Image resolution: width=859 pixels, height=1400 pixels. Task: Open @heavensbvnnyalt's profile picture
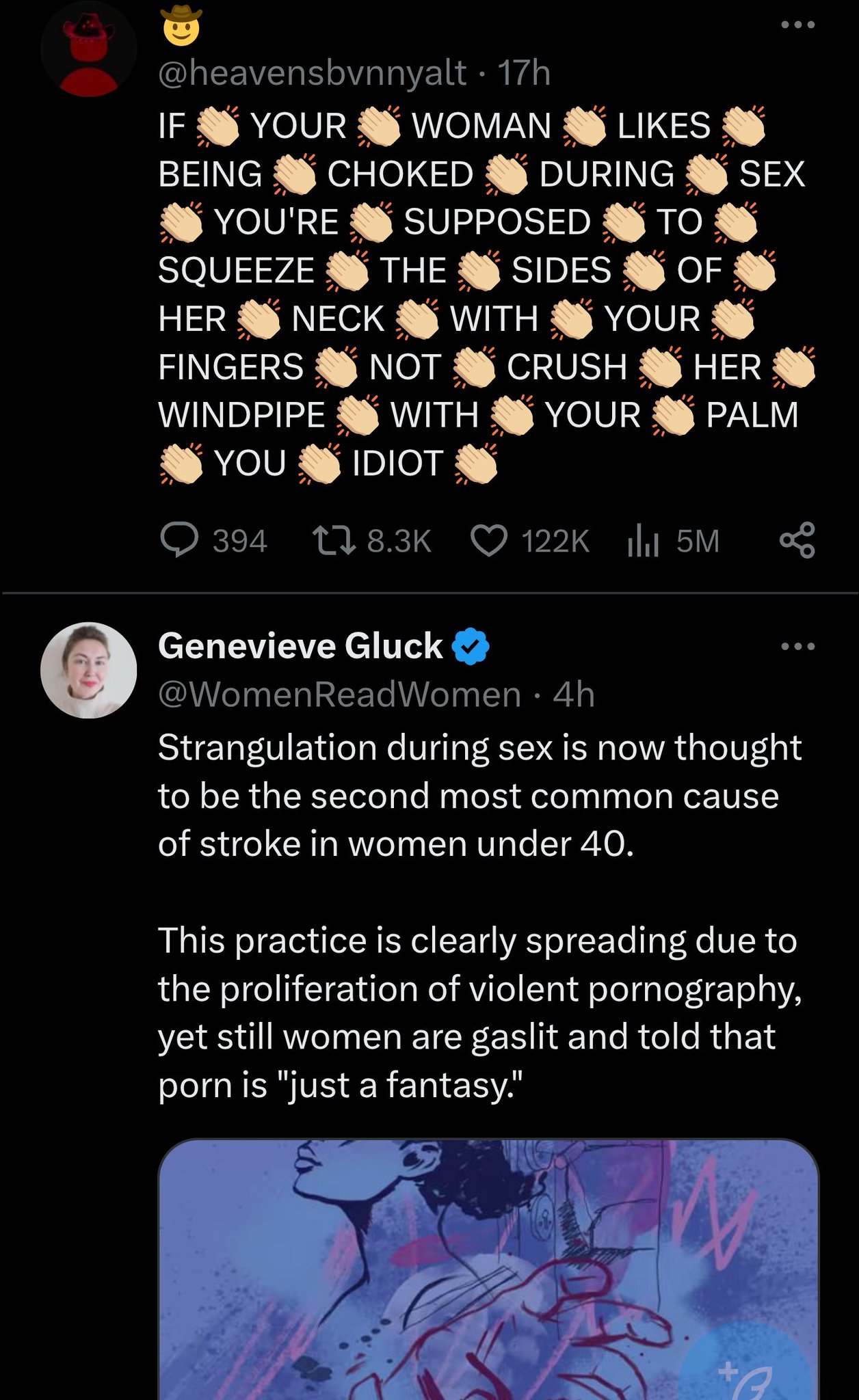88,50
